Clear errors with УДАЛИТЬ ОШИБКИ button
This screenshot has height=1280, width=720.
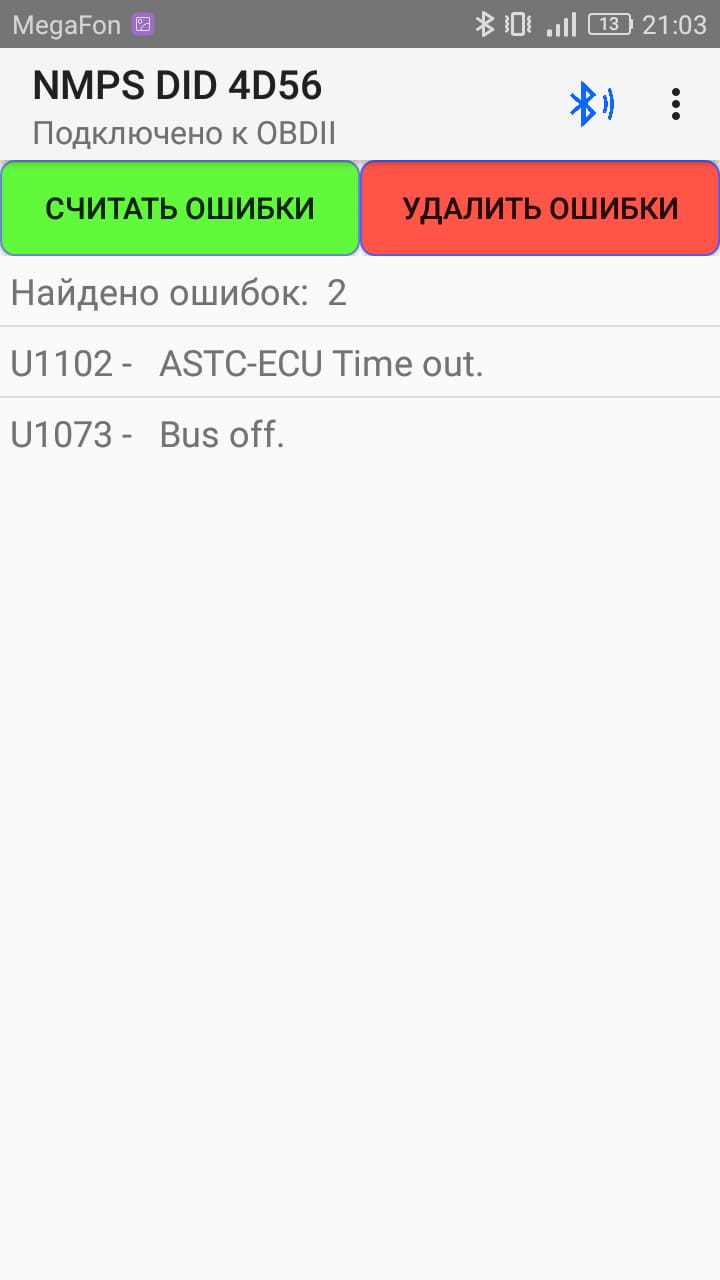[x=540, y=208]
